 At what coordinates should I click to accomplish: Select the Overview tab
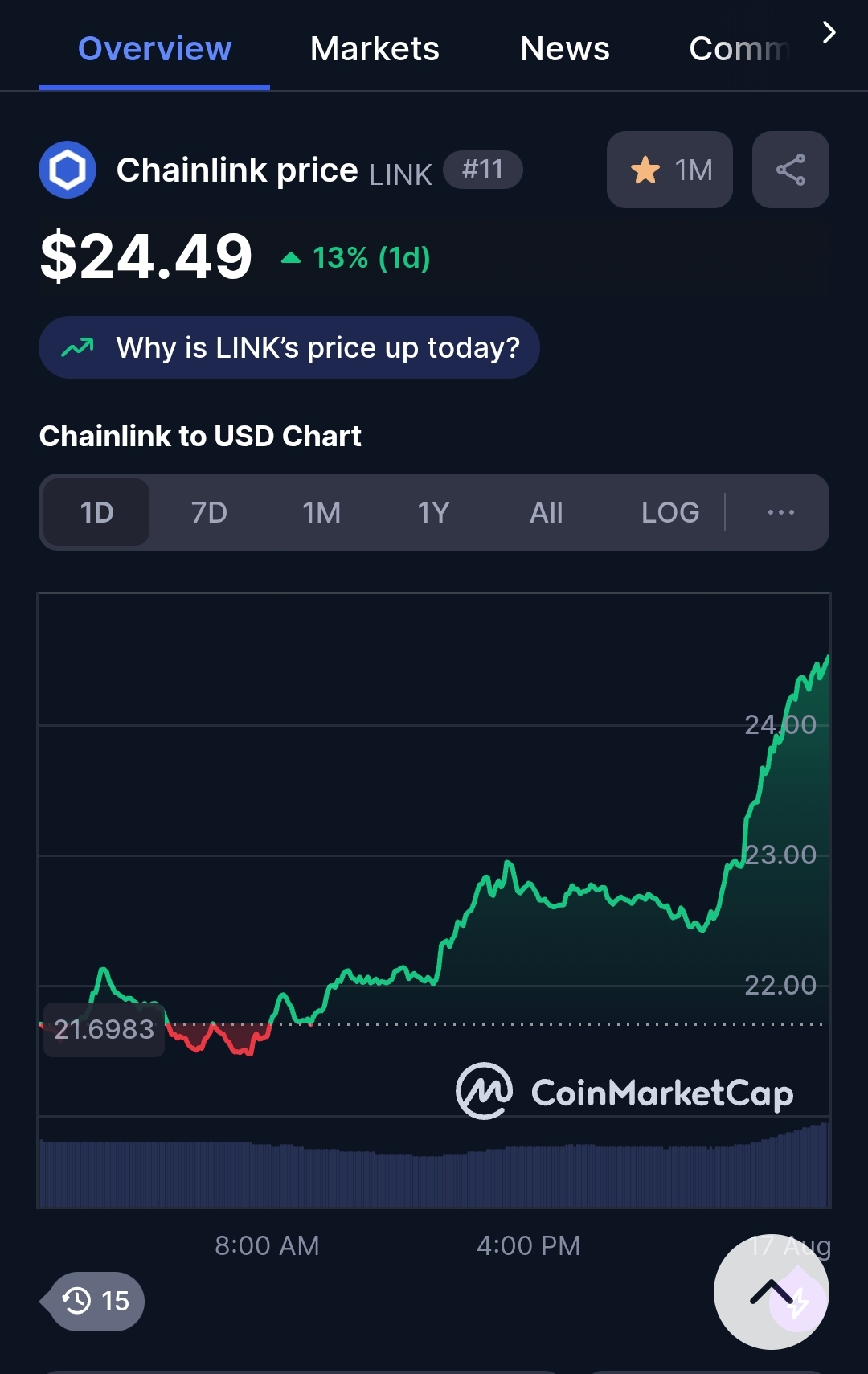tap(154, 49)
